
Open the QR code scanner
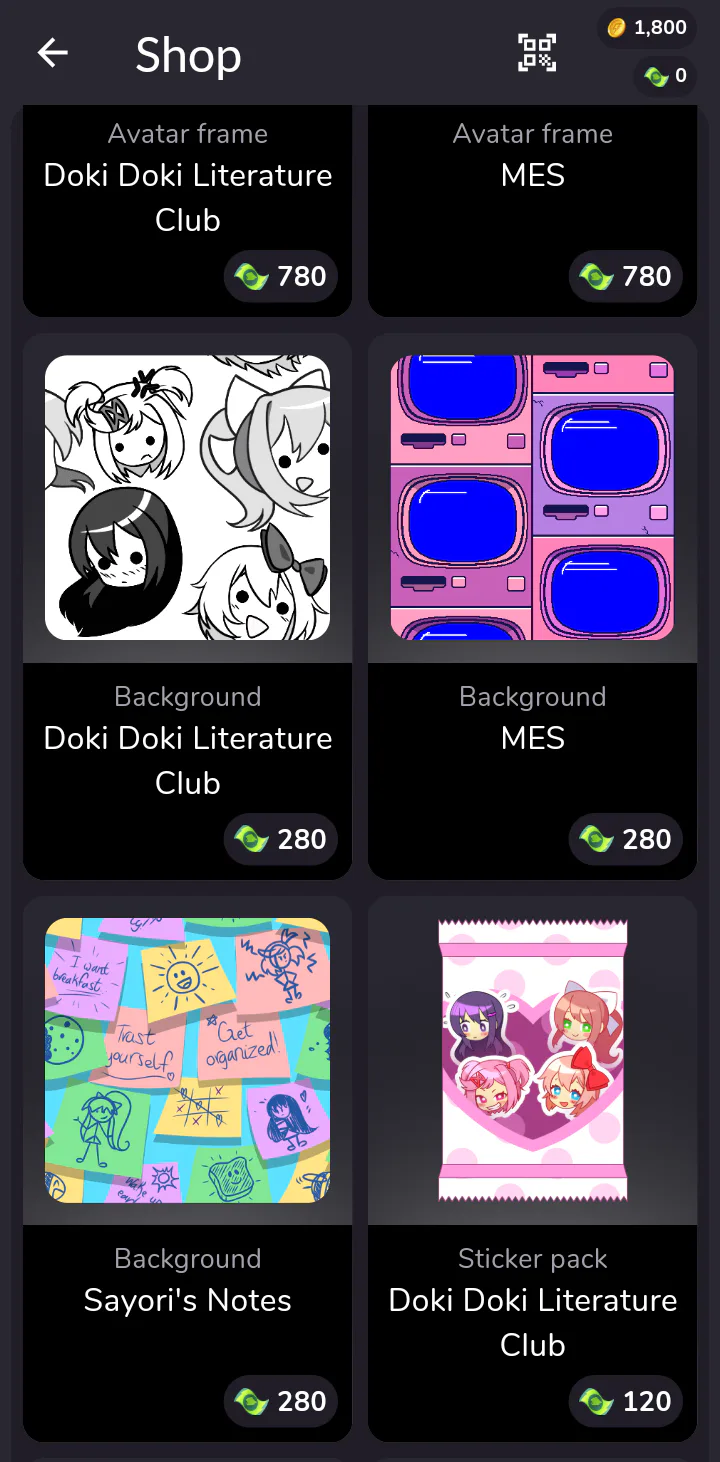pos(537,53)
